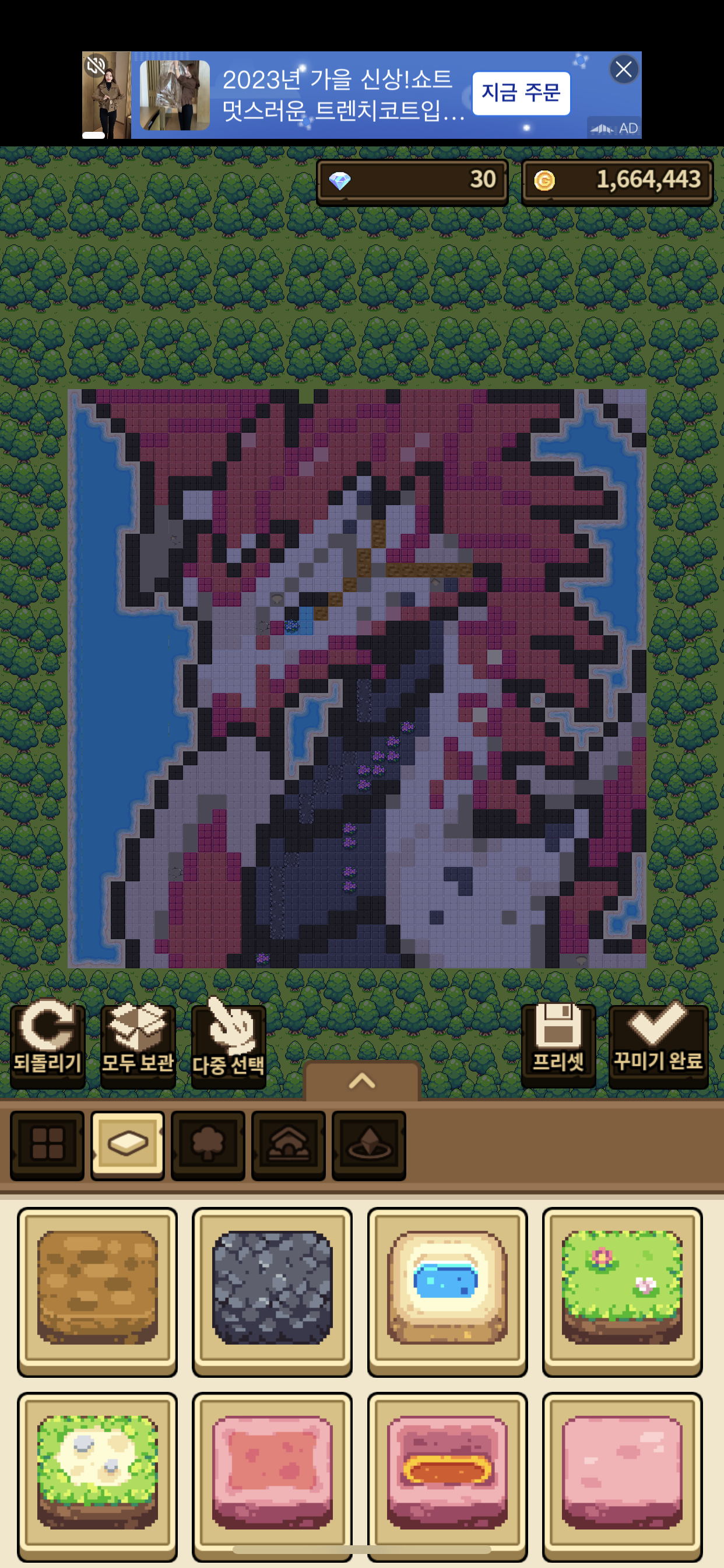Choose the grass tile with flowers

coord(623,1291)
